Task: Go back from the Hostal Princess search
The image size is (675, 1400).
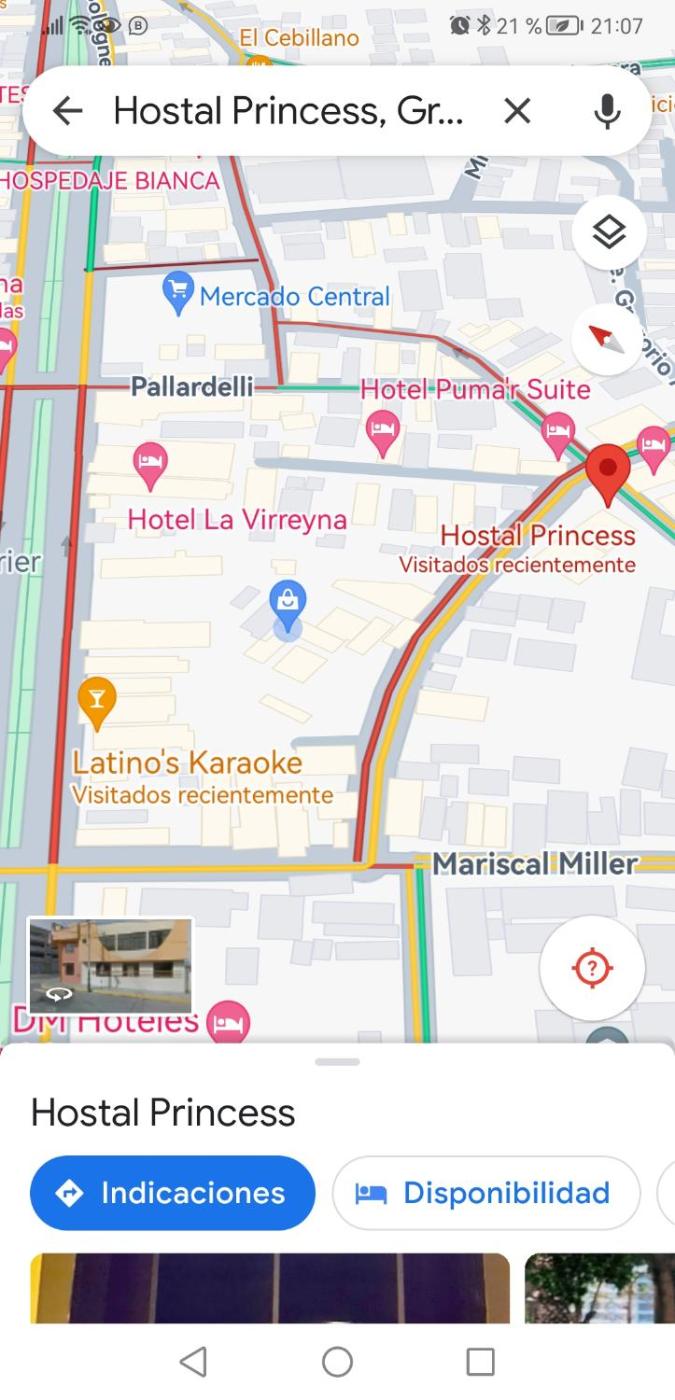Action: (x=67, y=111)
